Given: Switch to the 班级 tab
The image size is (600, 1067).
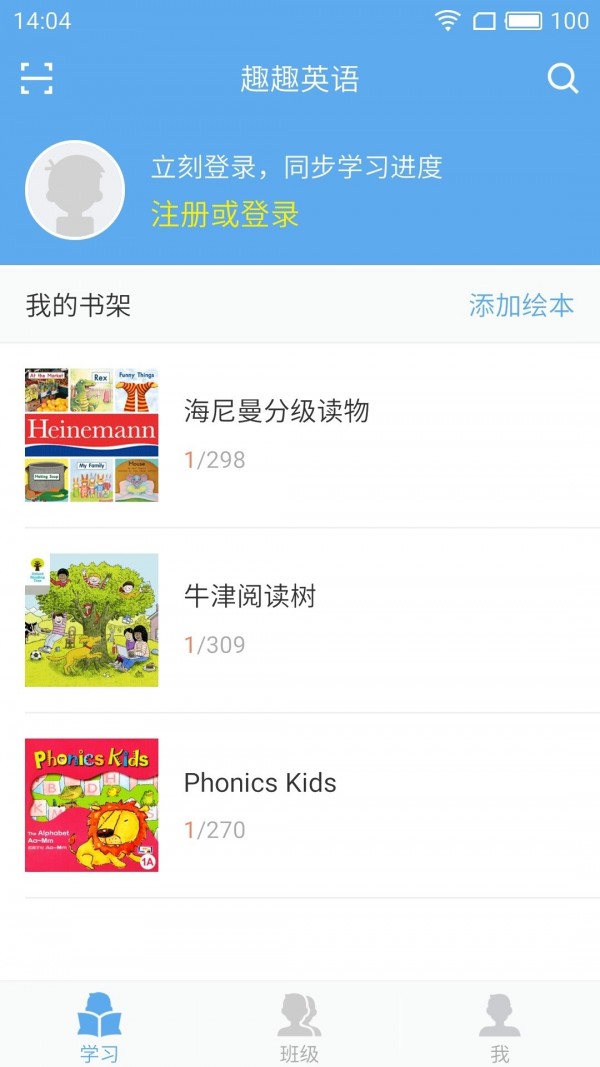Looking at the screenshot, I should (299, 1026).
